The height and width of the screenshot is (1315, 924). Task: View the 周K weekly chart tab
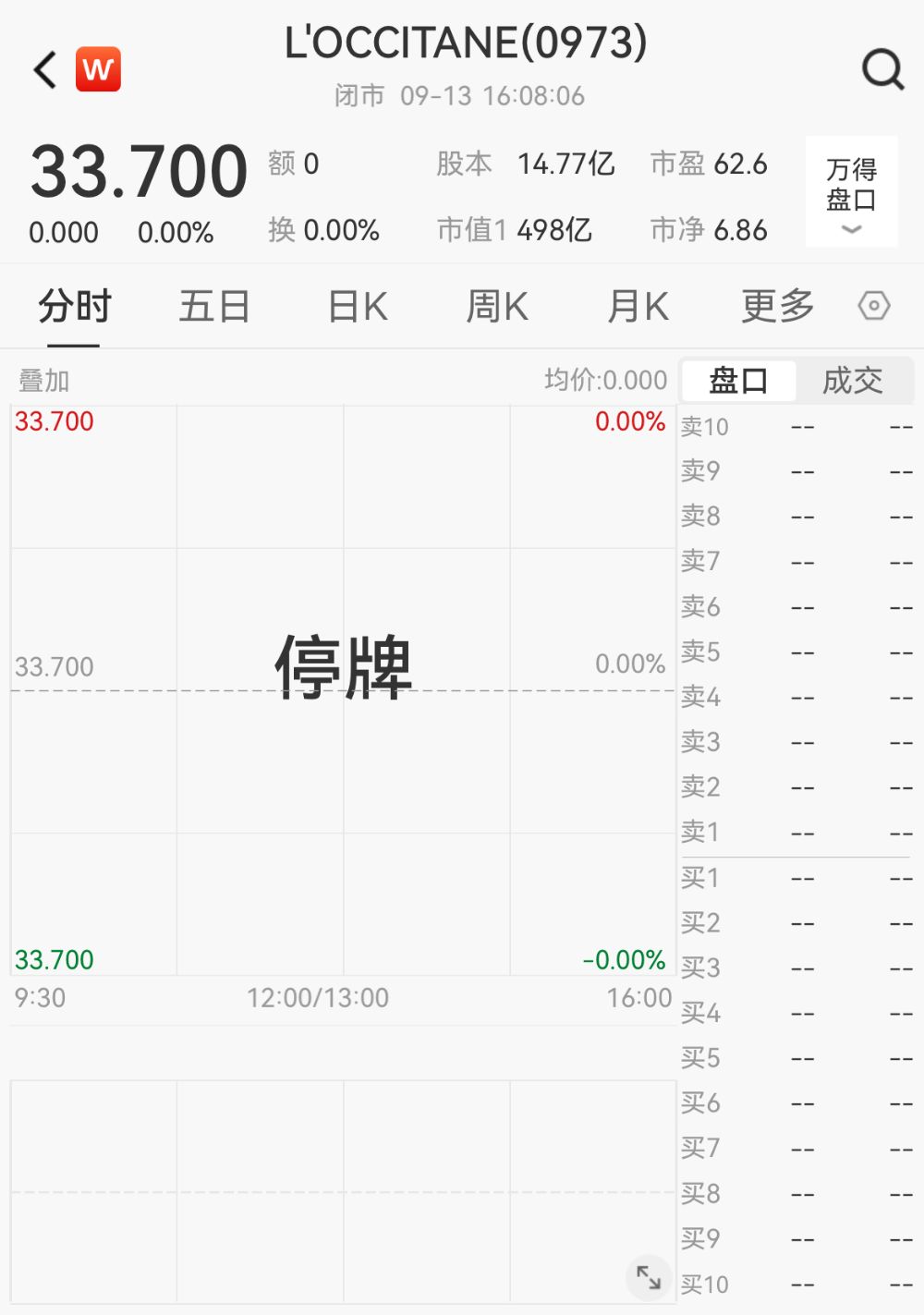click(496, 305)
